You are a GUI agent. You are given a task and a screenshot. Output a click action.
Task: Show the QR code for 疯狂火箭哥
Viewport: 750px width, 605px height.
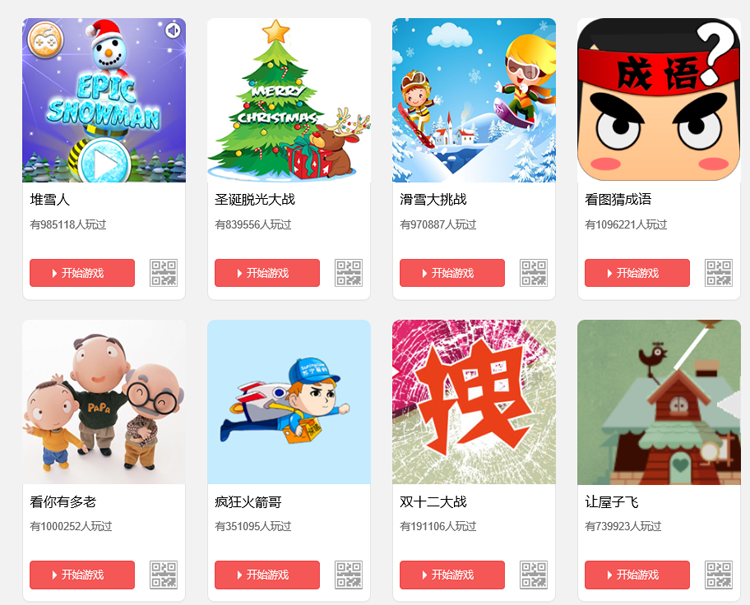[x=349, y=575]
